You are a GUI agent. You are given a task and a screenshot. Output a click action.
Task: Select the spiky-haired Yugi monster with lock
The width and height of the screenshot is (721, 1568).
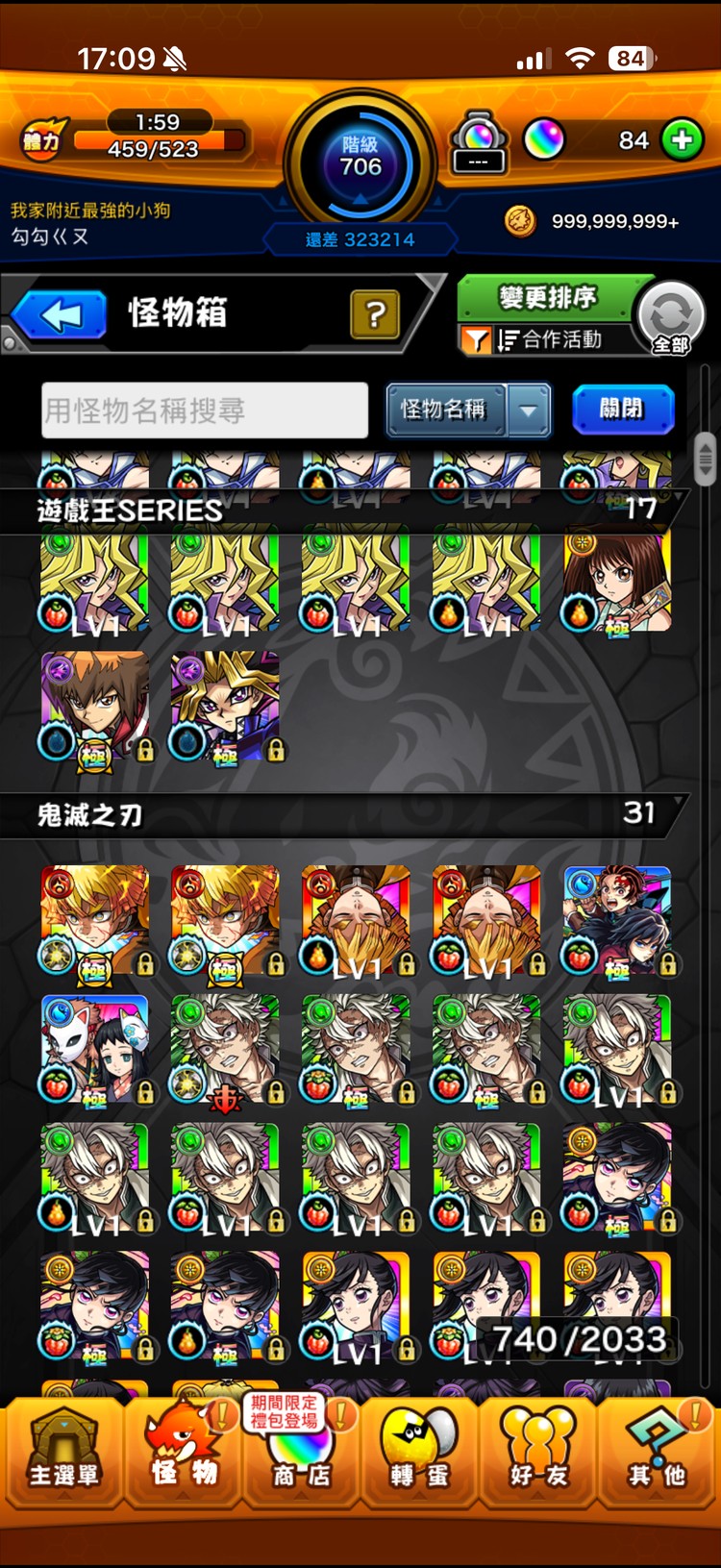point(225,708)
